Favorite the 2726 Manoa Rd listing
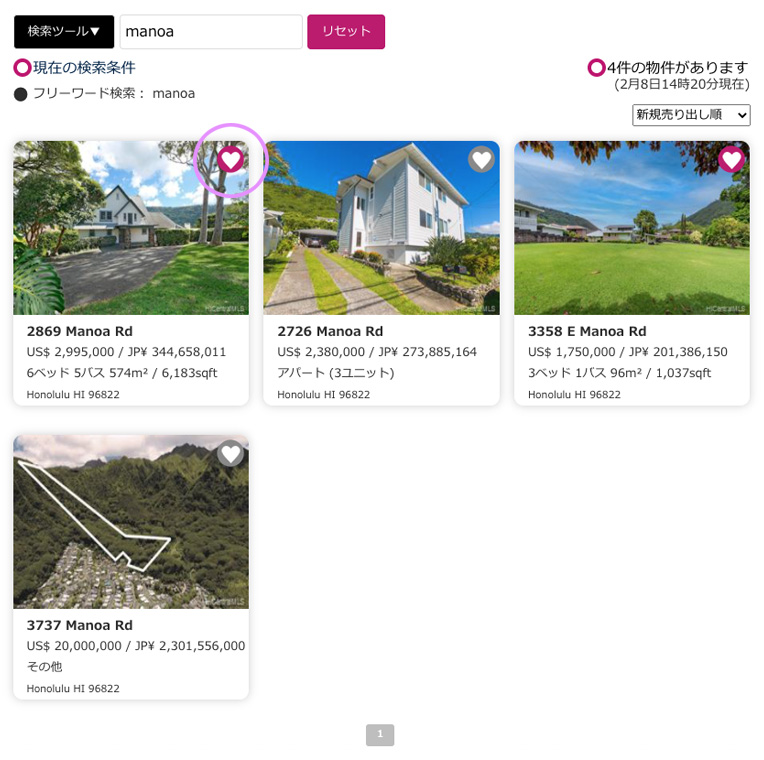 [x=481, y=159]
